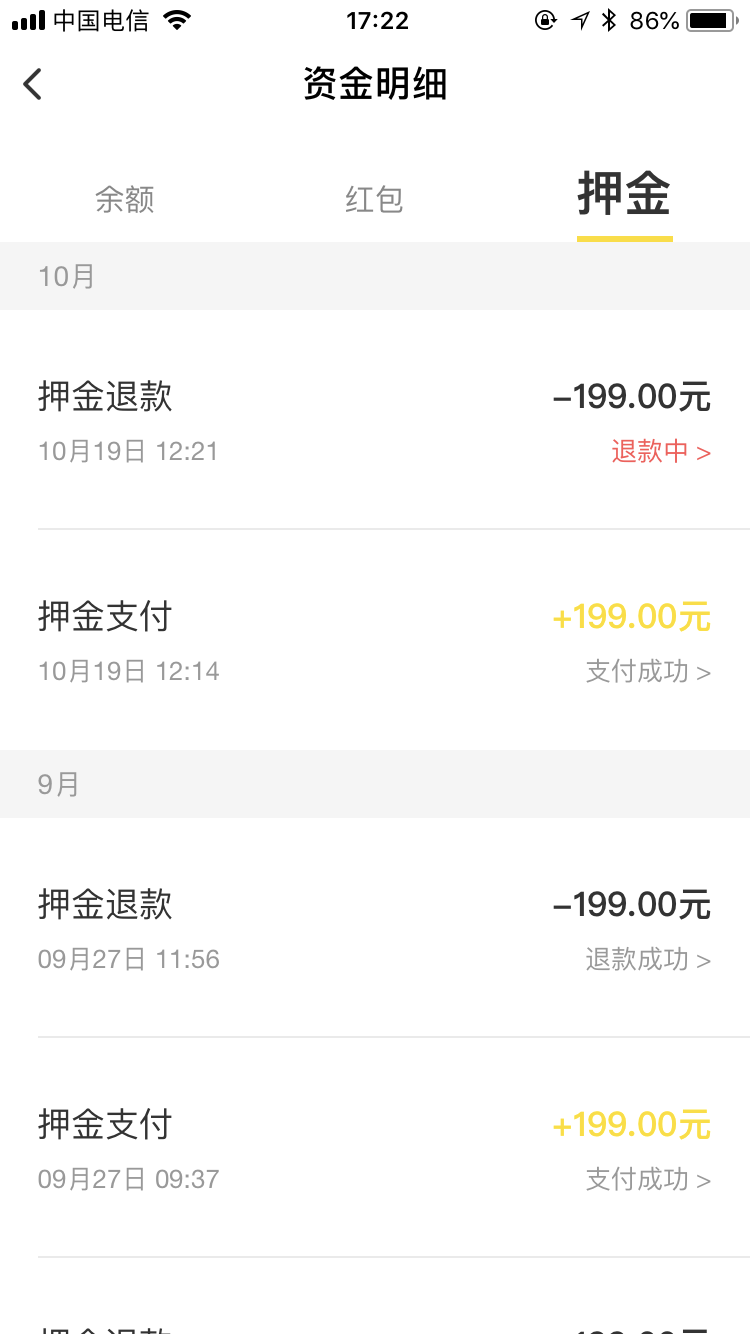
Task: Tap the yellow +199.00元 amount from October 19
Action: [630, 616]
